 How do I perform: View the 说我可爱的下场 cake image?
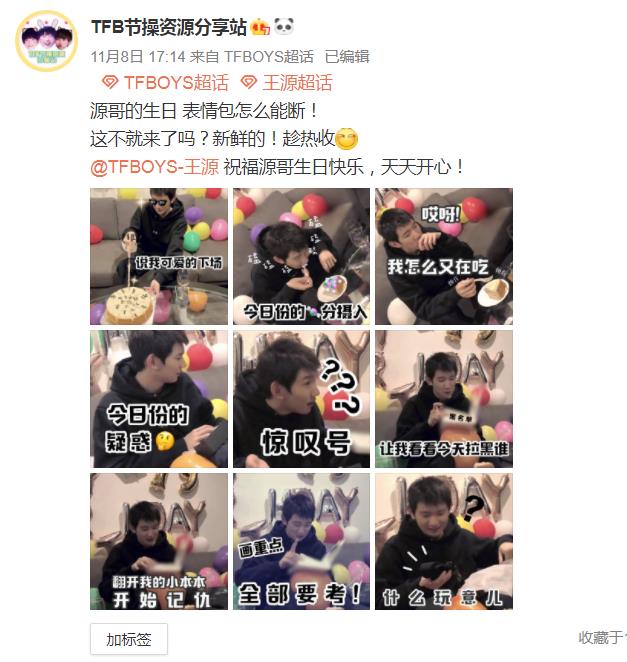pos(158,256)
